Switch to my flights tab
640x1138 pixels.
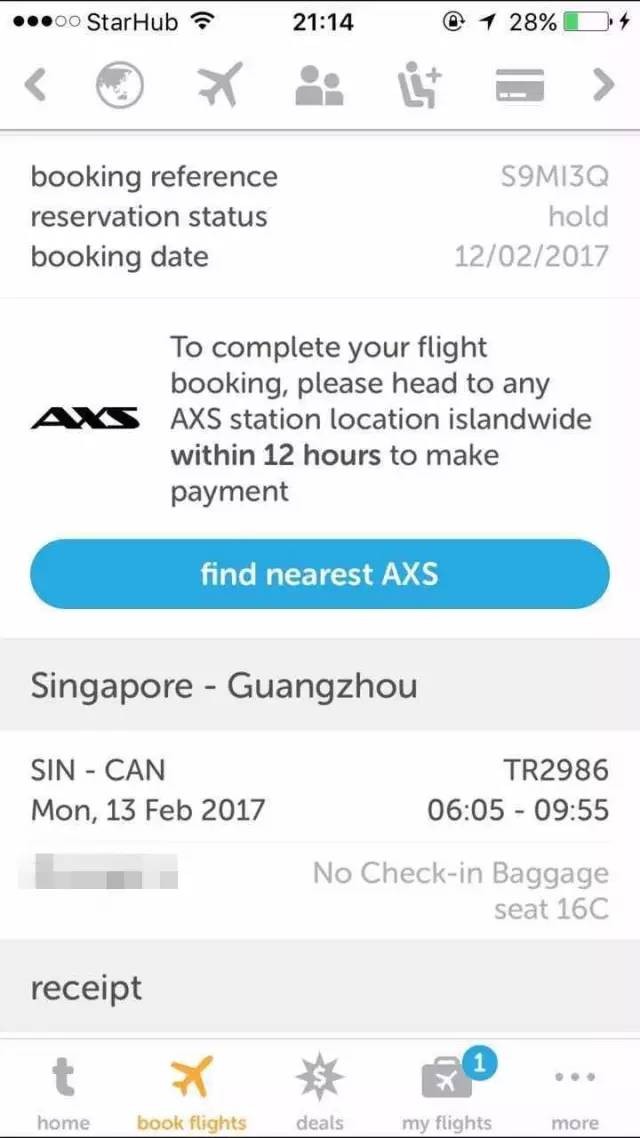coord(447,1092)
